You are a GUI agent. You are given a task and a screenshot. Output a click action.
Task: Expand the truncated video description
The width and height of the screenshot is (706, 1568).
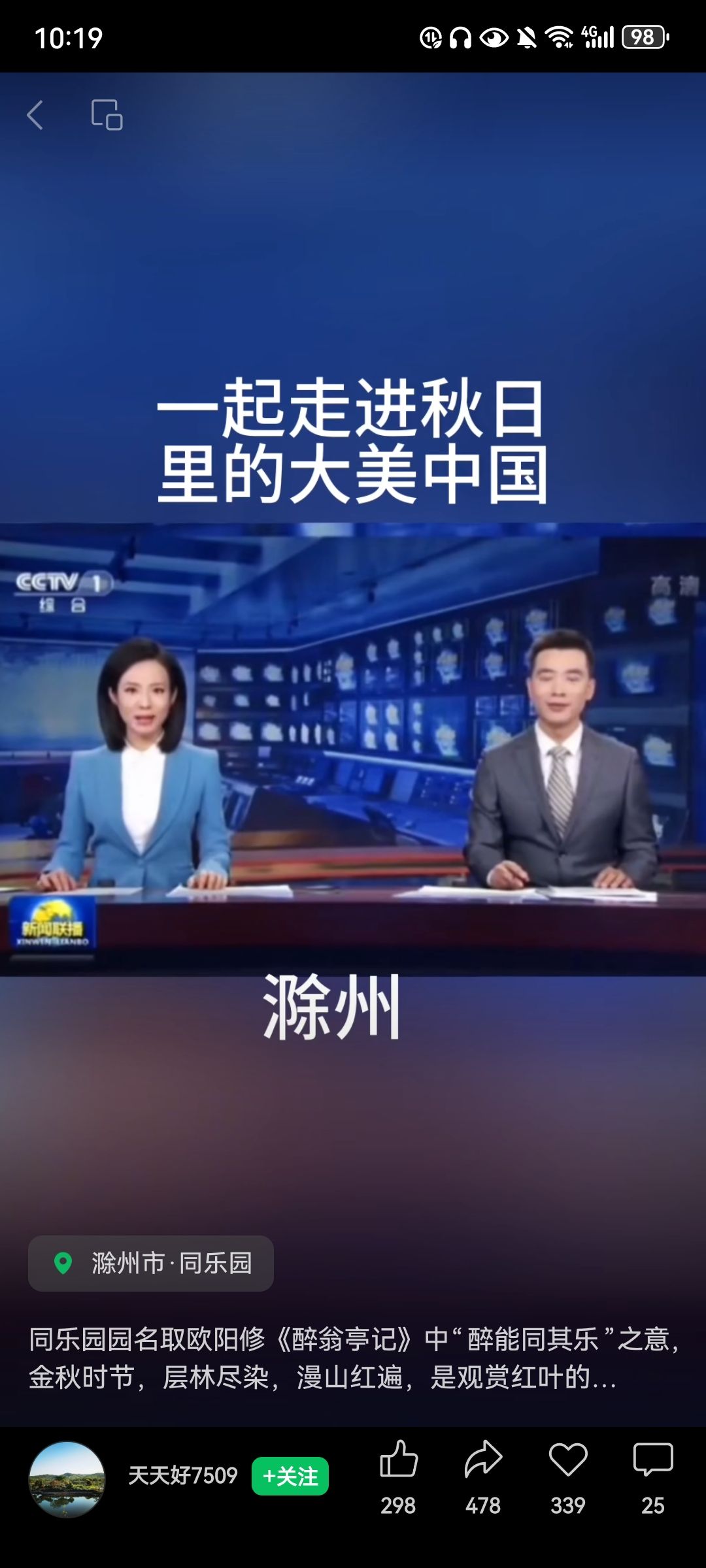pos(353,1358)
